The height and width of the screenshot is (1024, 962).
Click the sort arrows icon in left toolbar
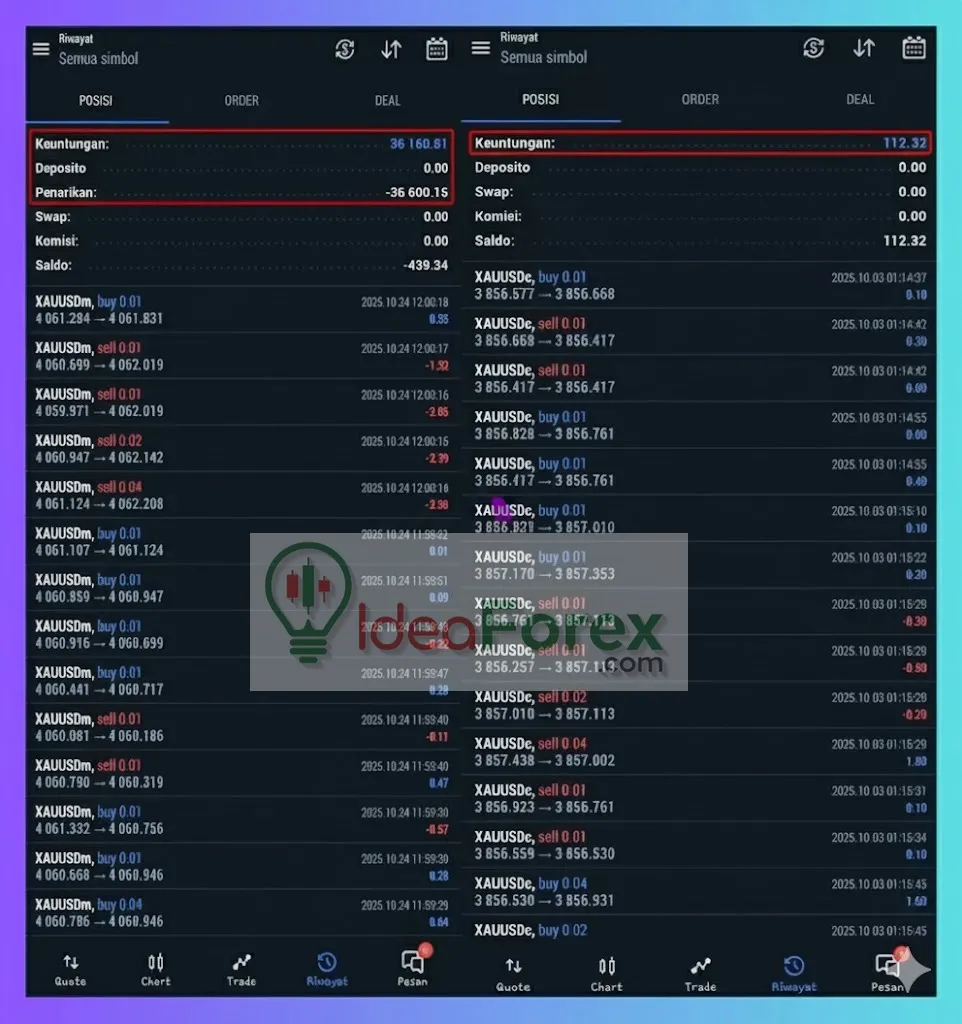tap(390, 47)
